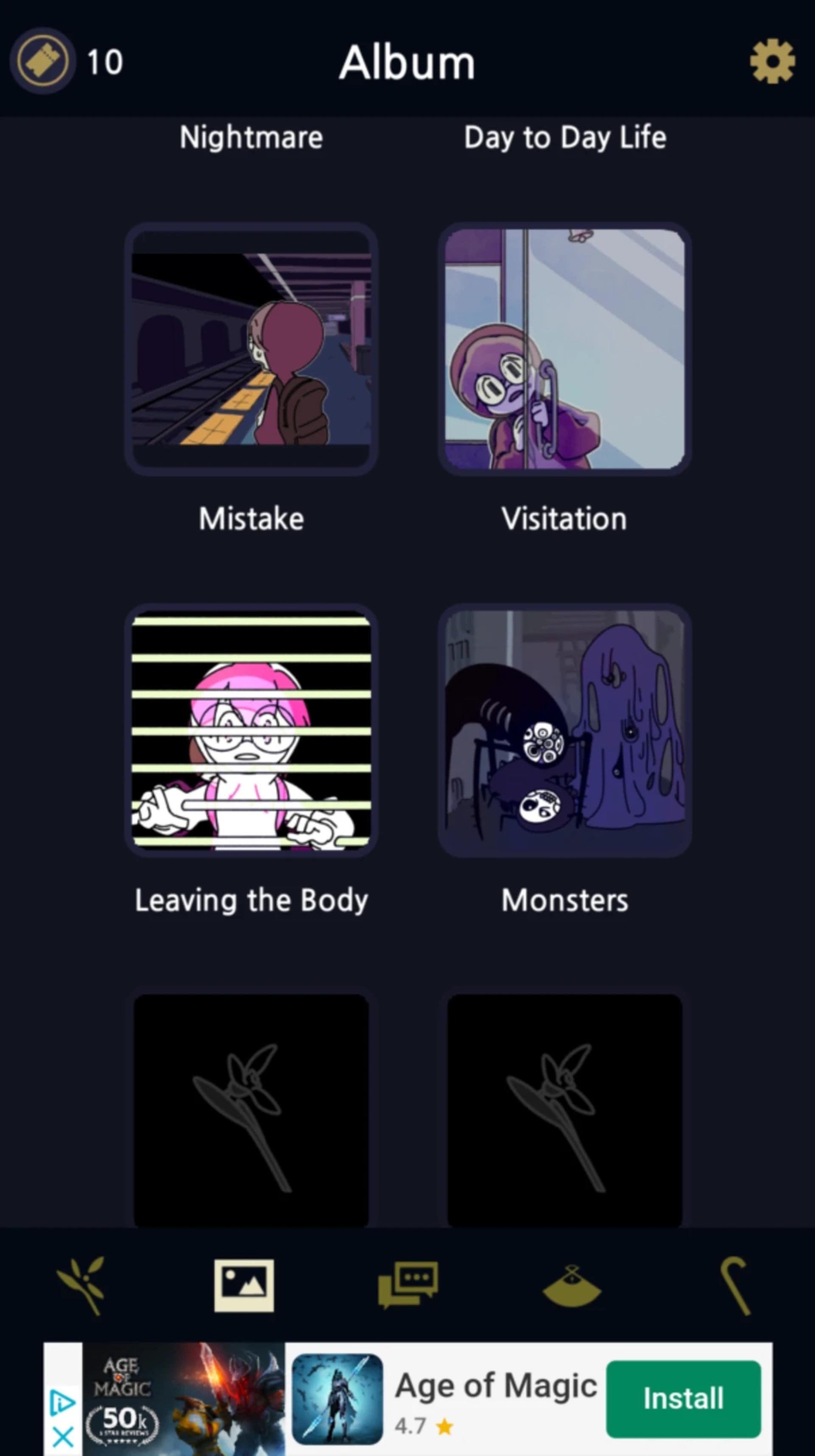Switch to the cane tab

735,1285
